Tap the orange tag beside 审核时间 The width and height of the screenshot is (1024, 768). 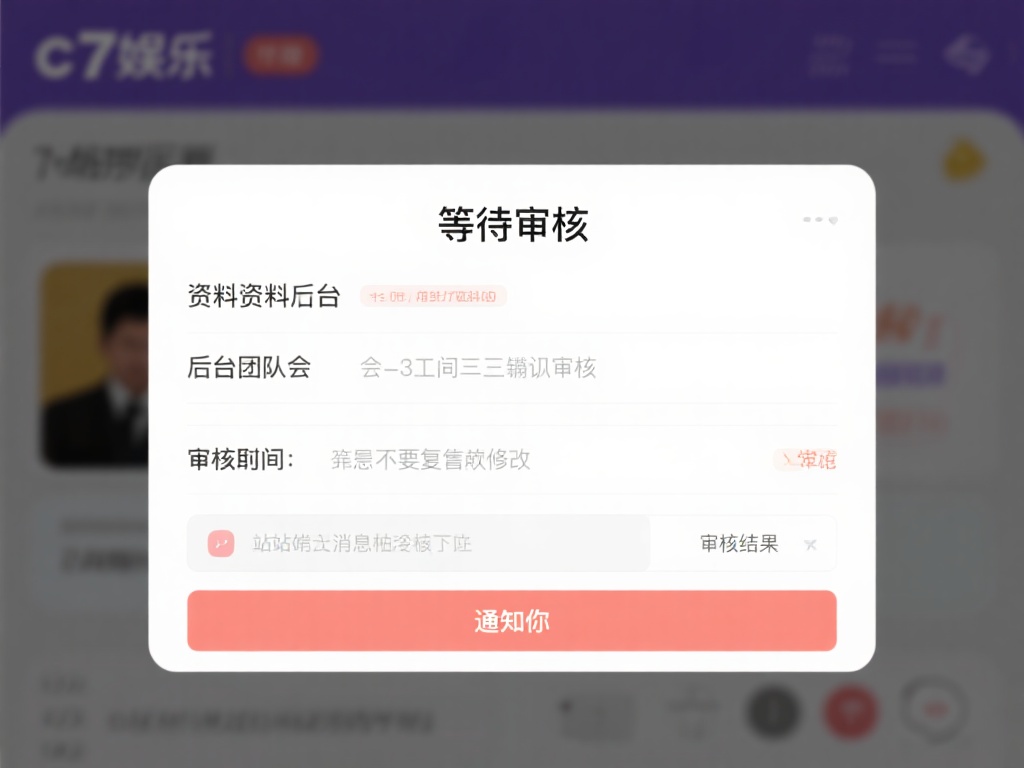[806, 460]
